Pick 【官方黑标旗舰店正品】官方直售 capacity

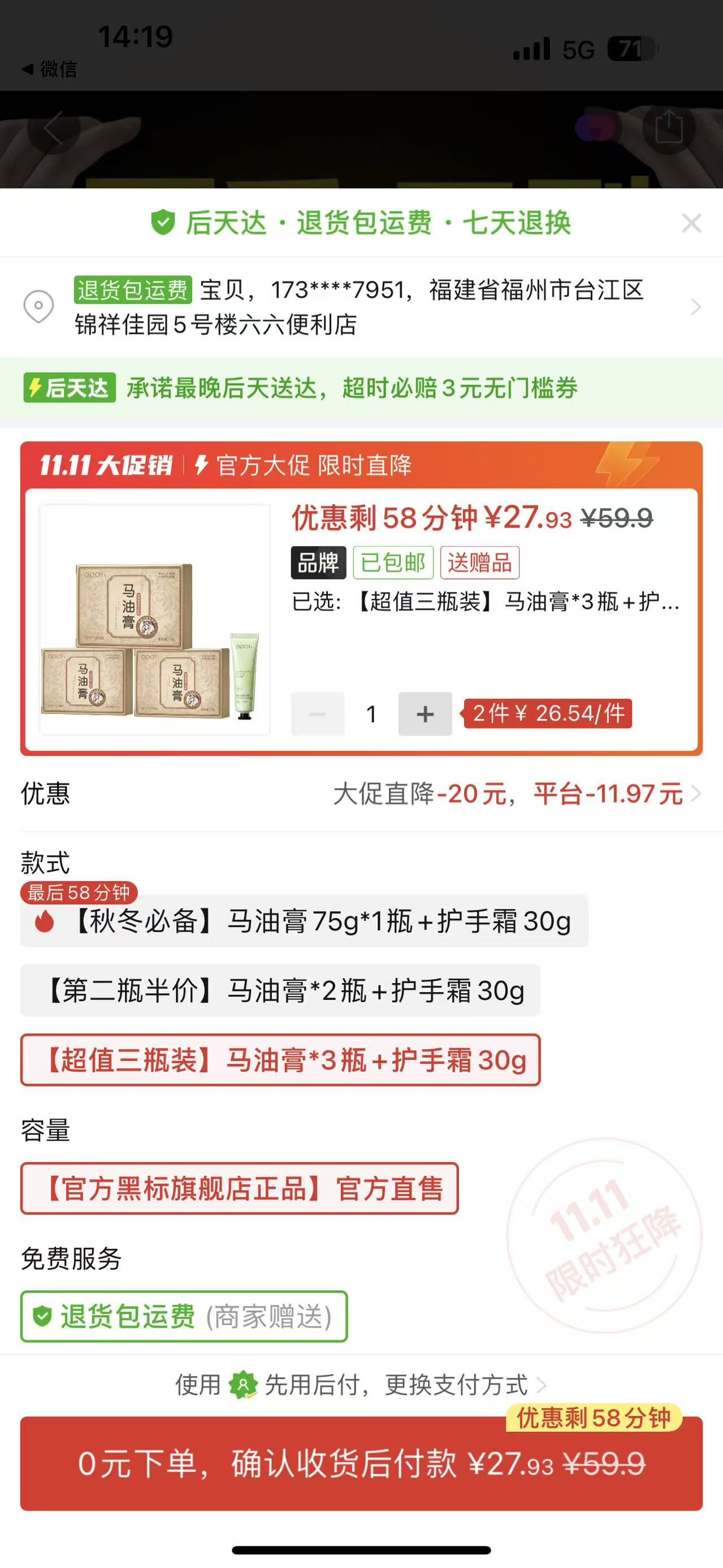239,1189
